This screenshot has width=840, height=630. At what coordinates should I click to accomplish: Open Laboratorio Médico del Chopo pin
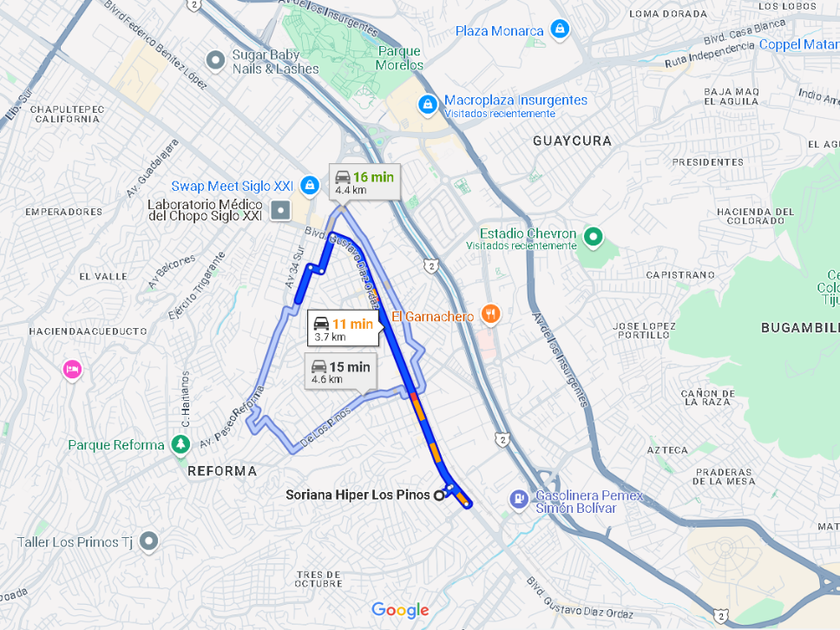[281, 210]
